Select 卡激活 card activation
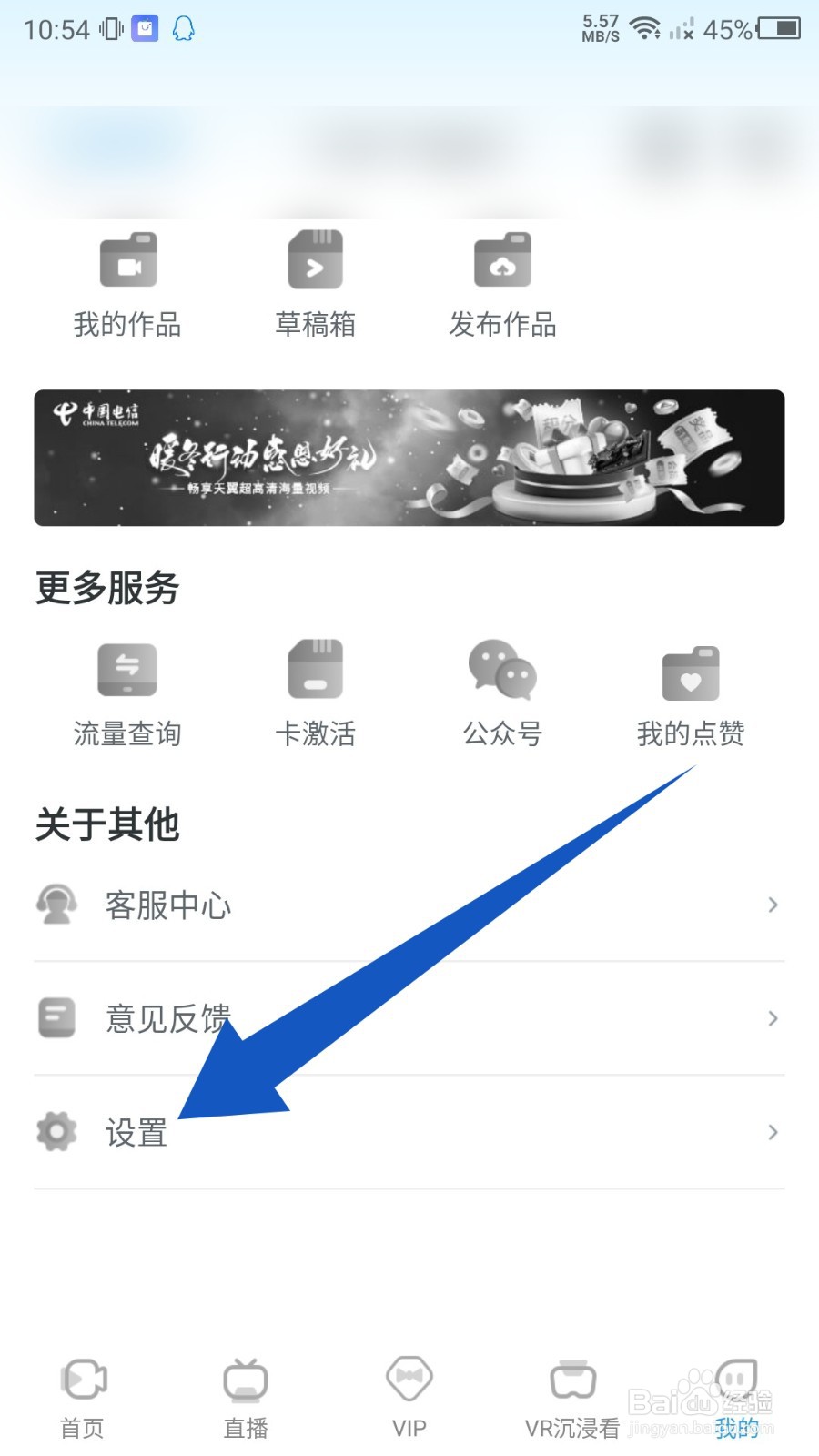Screen dimensions: 819x1456 click(x=316, y=692)
